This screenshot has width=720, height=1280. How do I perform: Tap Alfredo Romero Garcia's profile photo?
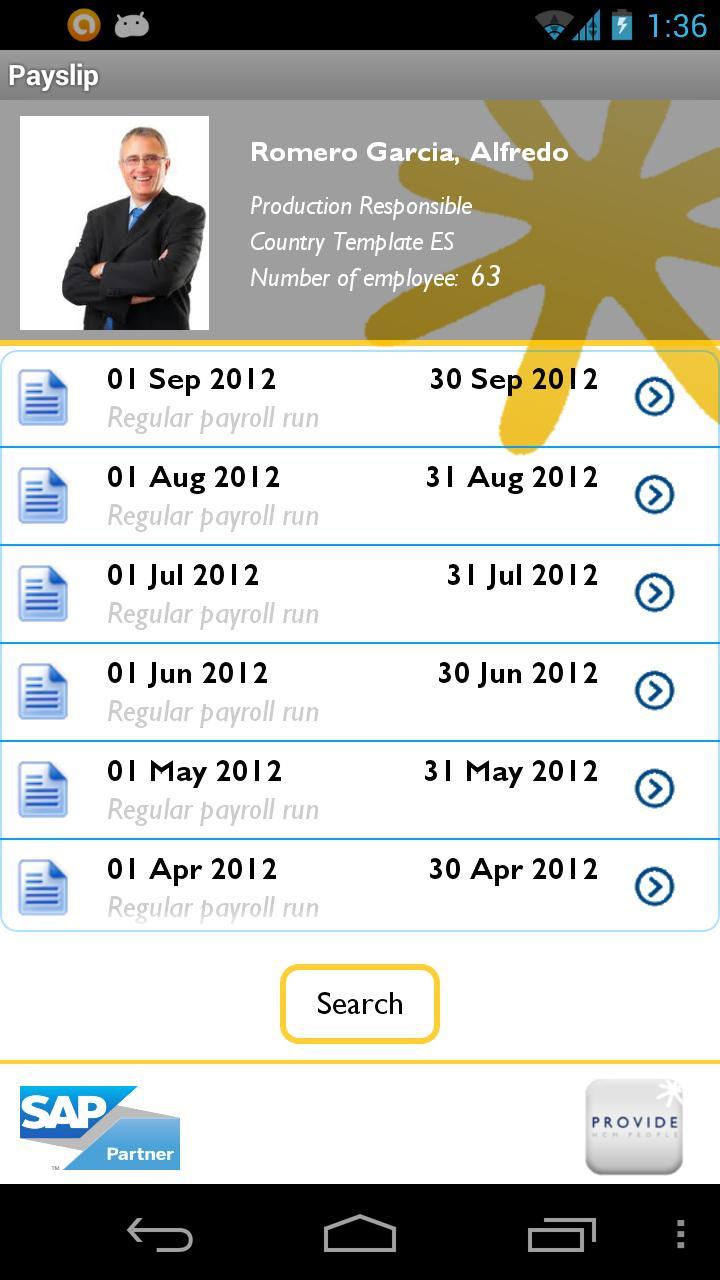point(114,222)
